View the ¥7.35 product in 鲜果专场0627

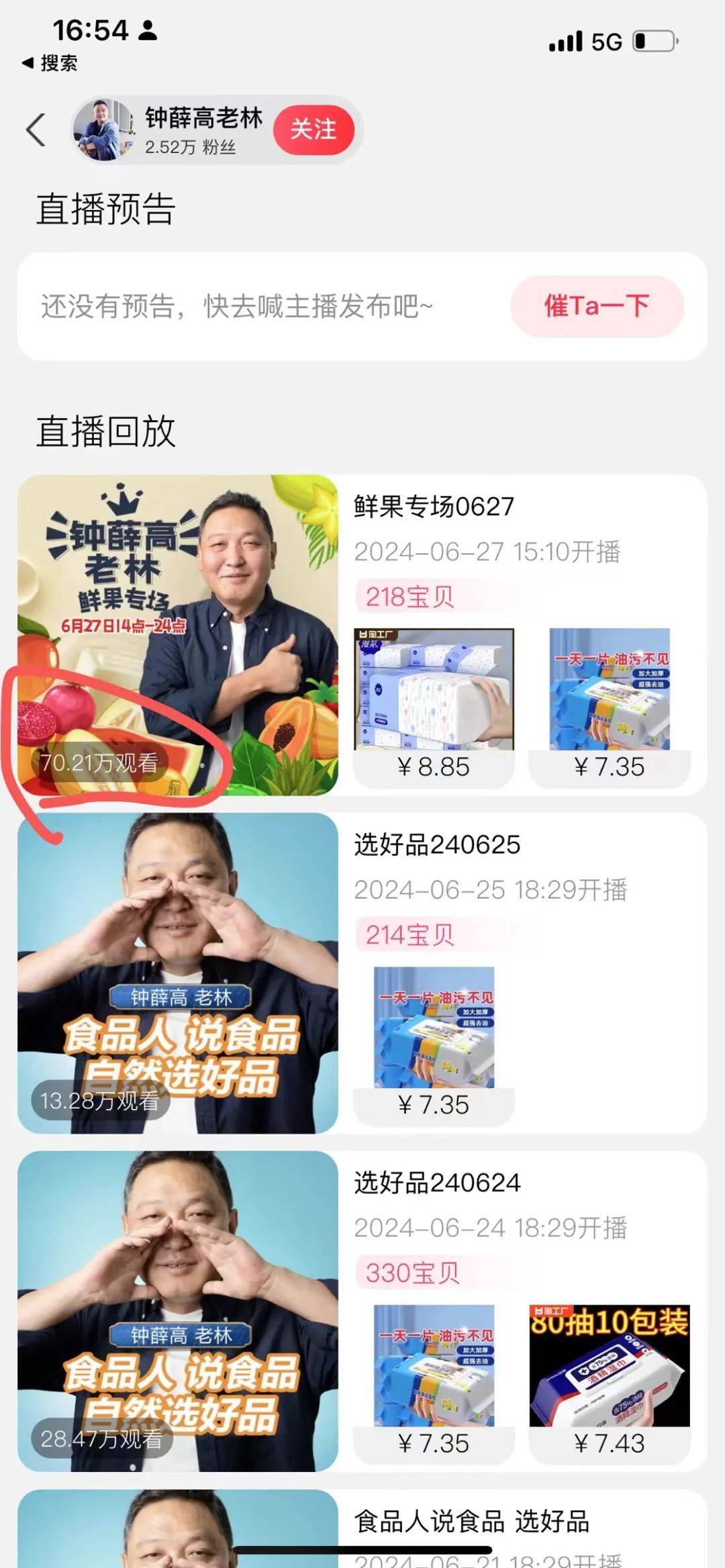[x=610, y=706]
